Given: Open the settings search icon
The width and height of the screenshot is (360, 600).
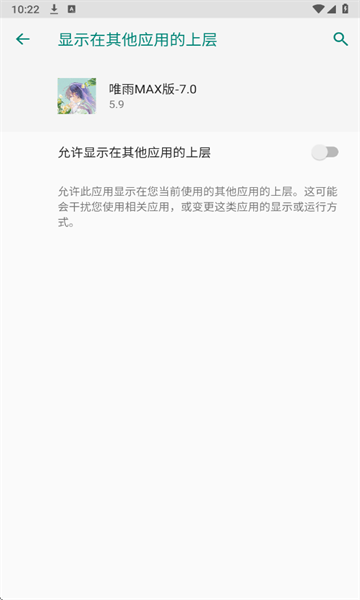Looking at the screenshot, I should [x=340, y=39].
